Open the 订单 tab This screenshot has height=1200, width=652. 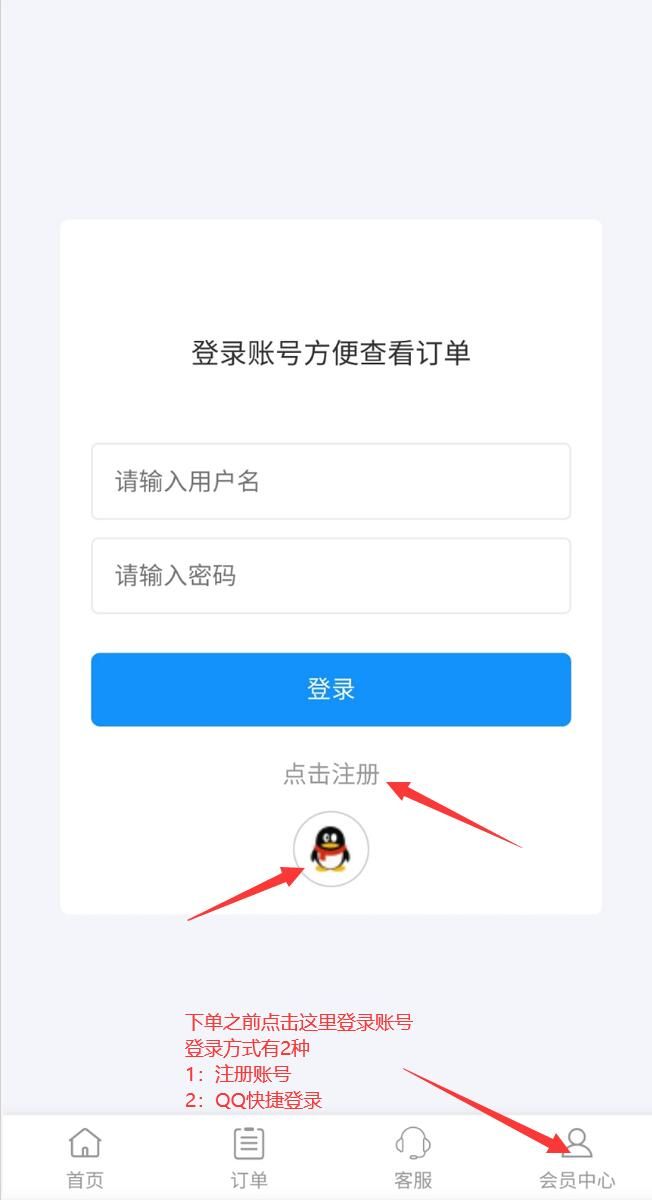pos(248,1158)
